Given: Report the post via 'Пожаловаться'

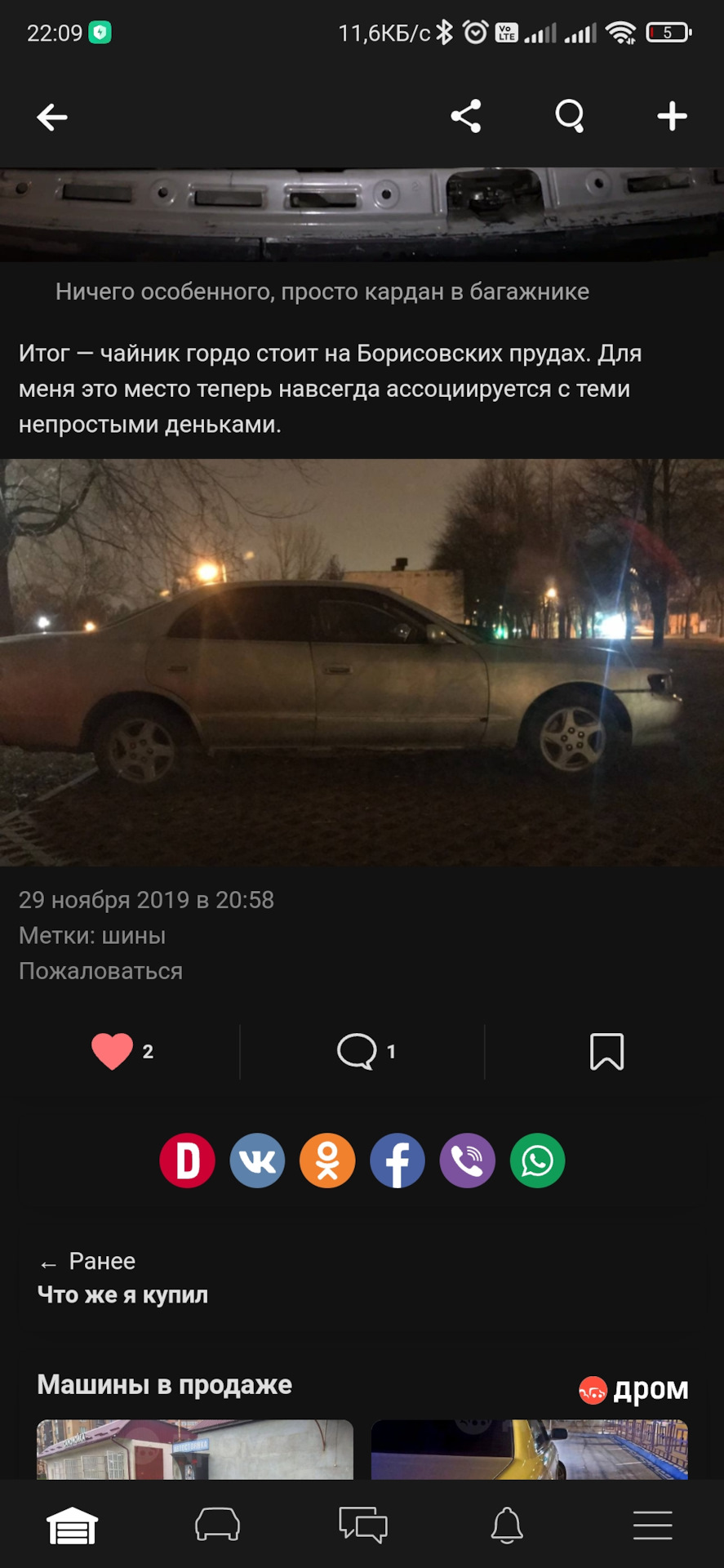Looking at the screenshot, I should [101, 971].
